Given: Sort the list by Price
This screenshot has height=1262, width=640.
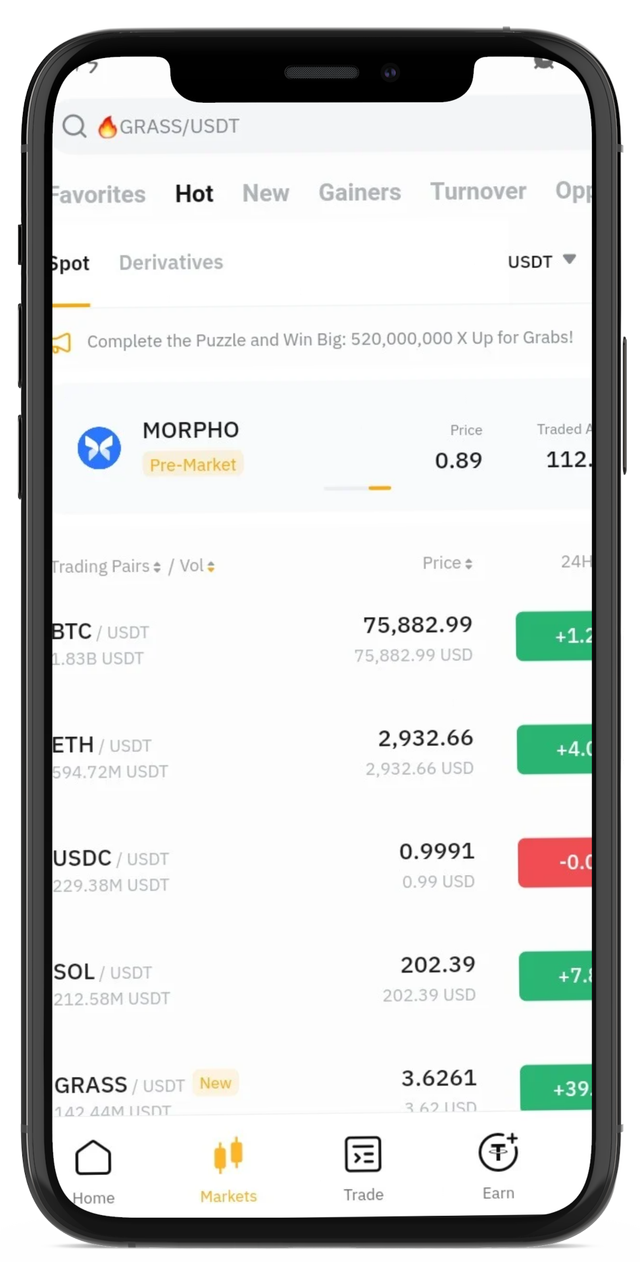Looking at the screenshot, I should pyautogui.click(x=447, y=564).
